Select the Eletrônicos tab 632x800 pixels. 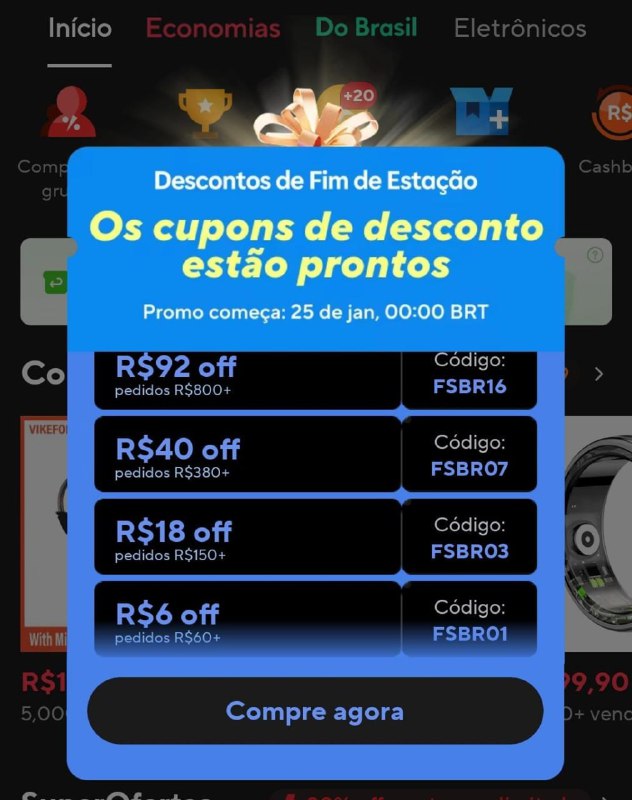520,28
